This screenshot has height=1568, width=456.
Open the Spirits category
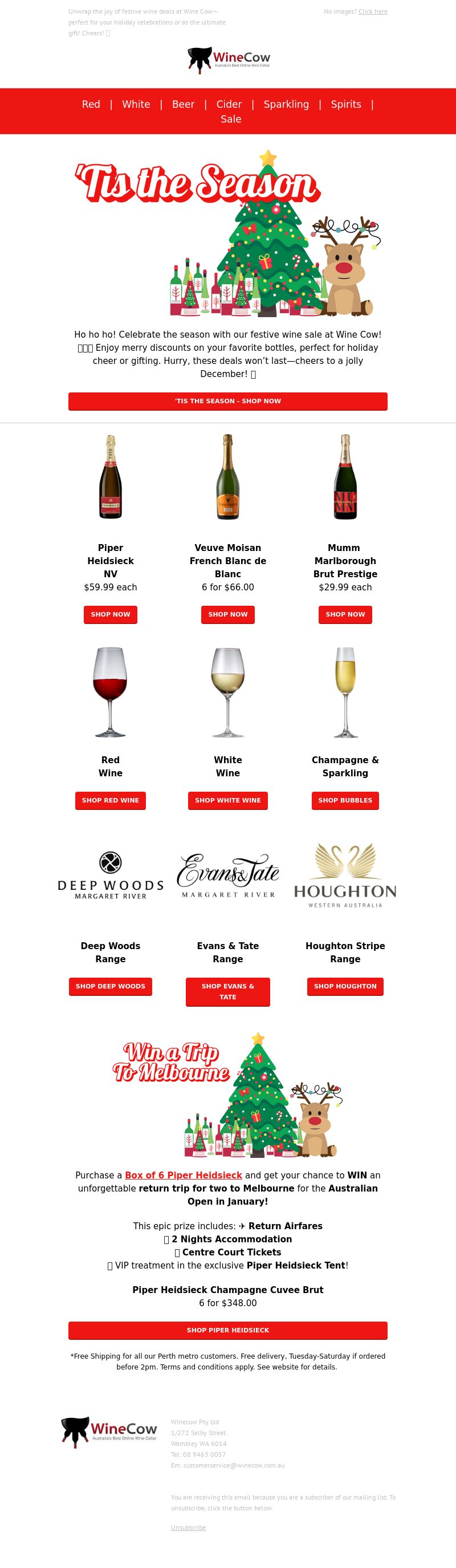(x=346, y=104)
